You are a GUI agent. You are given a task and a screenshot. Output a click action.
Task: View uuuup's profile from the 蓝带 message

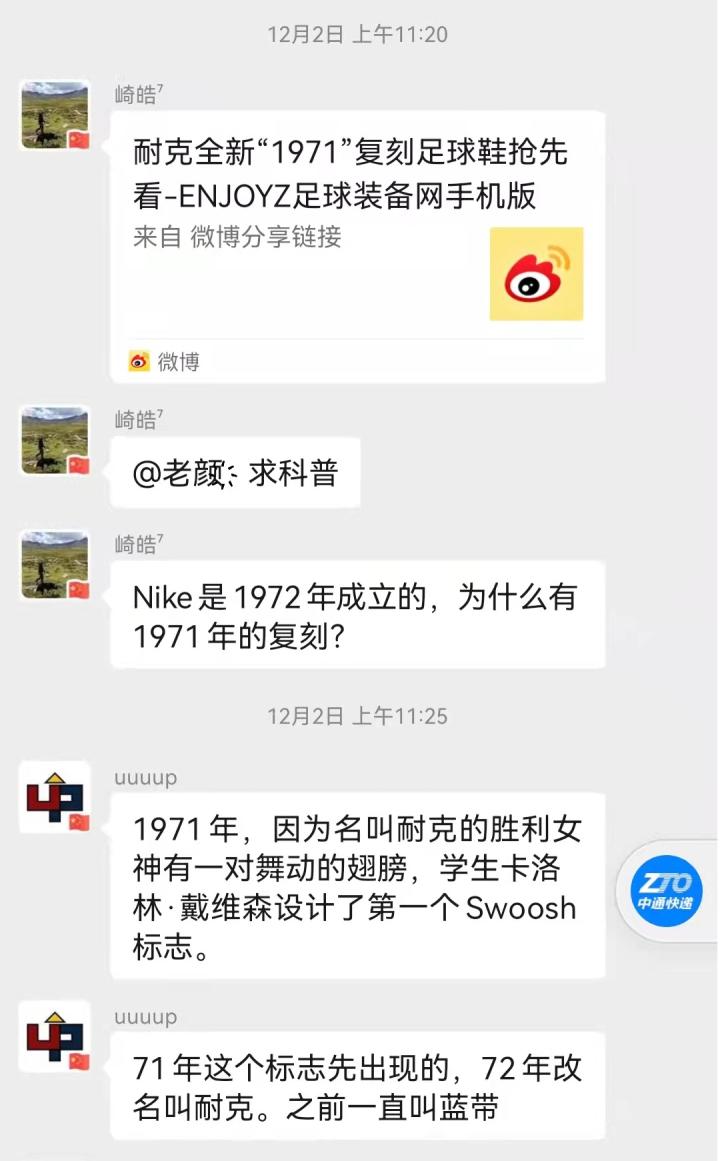click(55, 1036)
